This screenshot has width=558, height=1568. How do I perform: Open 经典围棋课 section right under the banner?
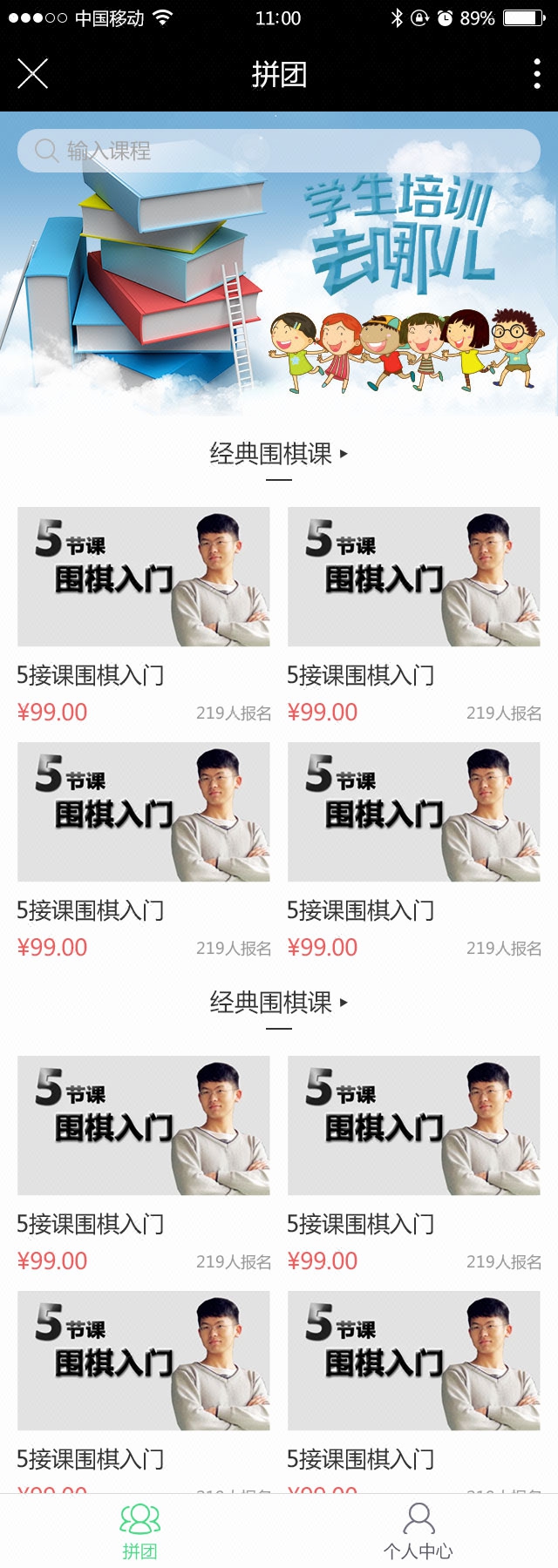coord(278,454)
